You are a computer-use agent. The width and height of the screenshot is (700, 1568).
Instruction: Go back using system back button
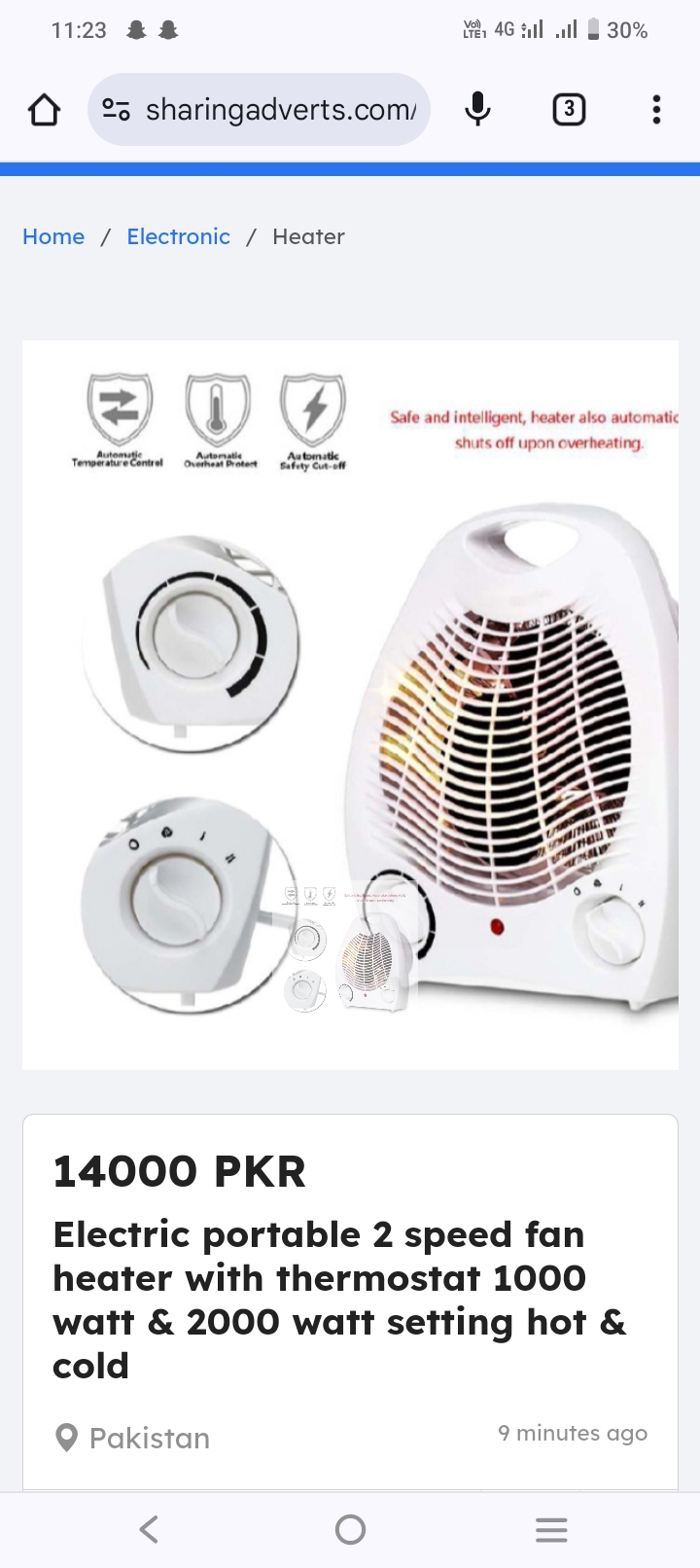pyautogui.click(x=149, y=1529)
